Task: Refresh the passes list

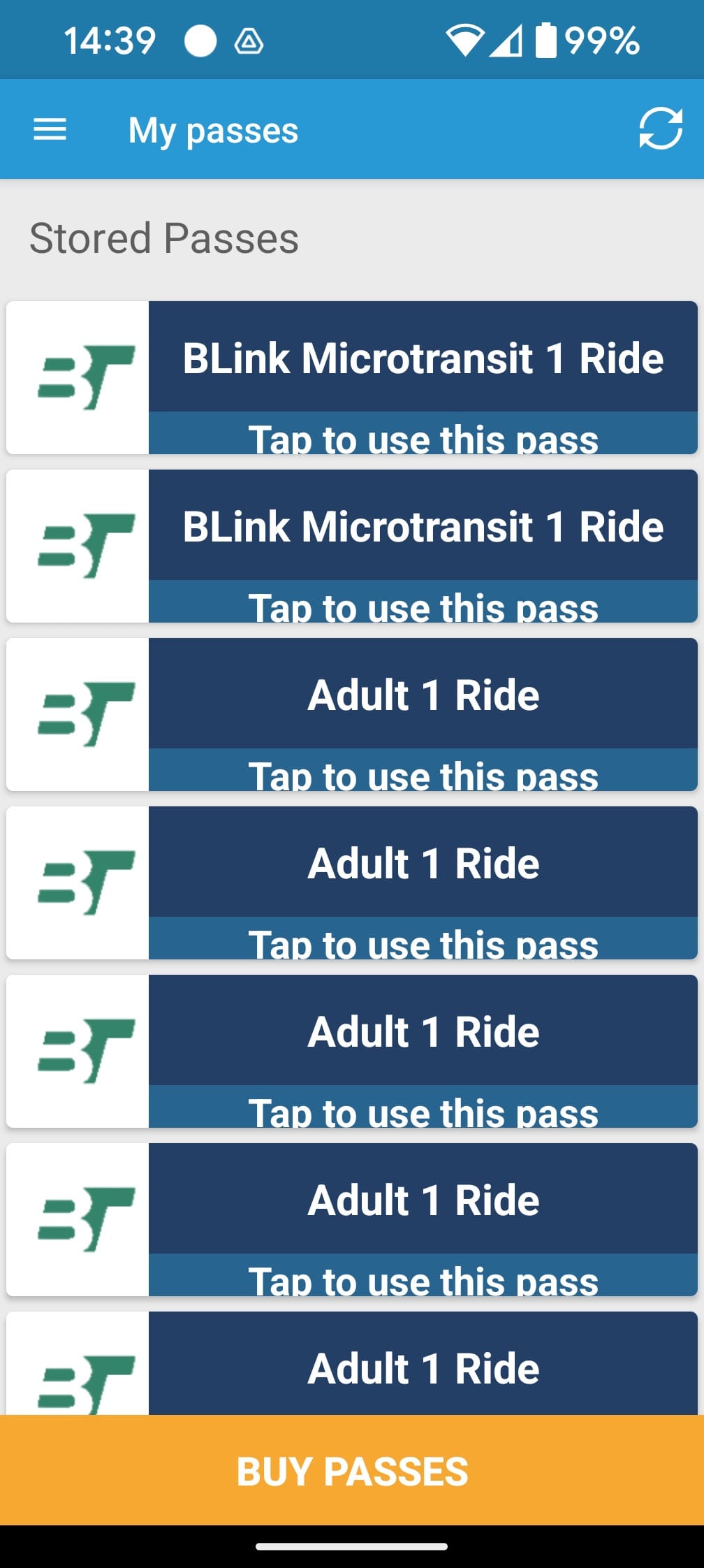Action: [x=660, y=129]
